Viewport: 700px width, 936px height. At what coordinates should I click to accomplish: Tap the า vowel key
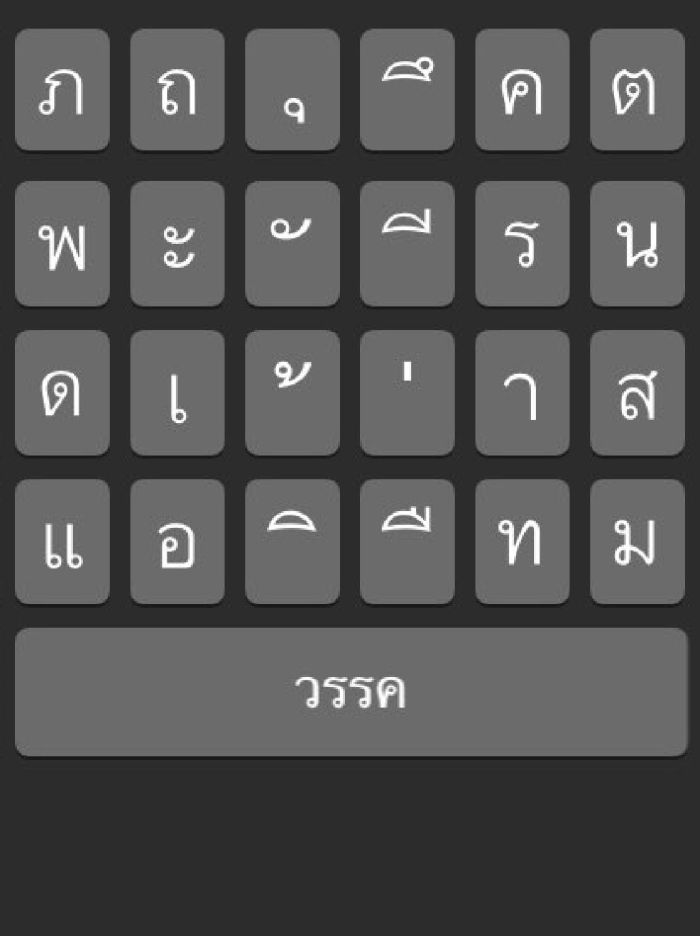tap(522, 393)
